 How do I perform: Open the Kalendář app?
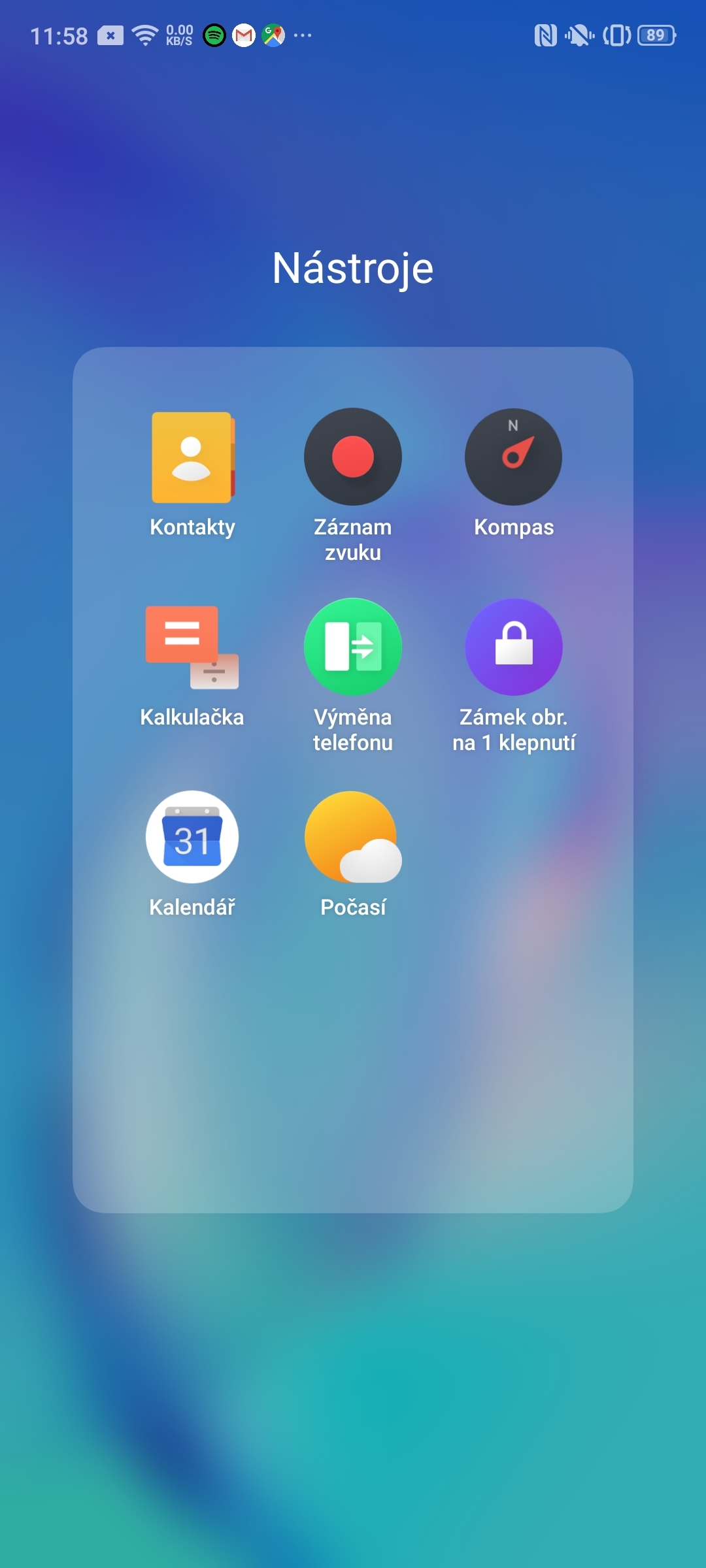(x=192, y=838)
